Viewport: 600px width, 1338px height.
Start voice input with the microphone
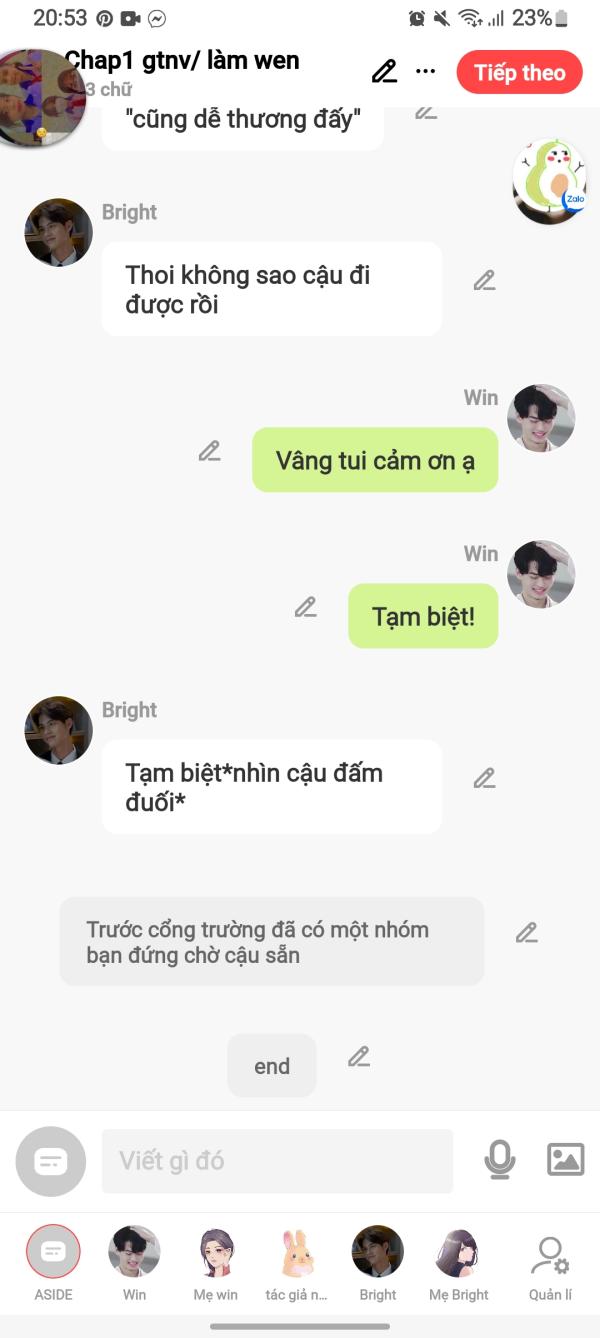[499, 1160]
